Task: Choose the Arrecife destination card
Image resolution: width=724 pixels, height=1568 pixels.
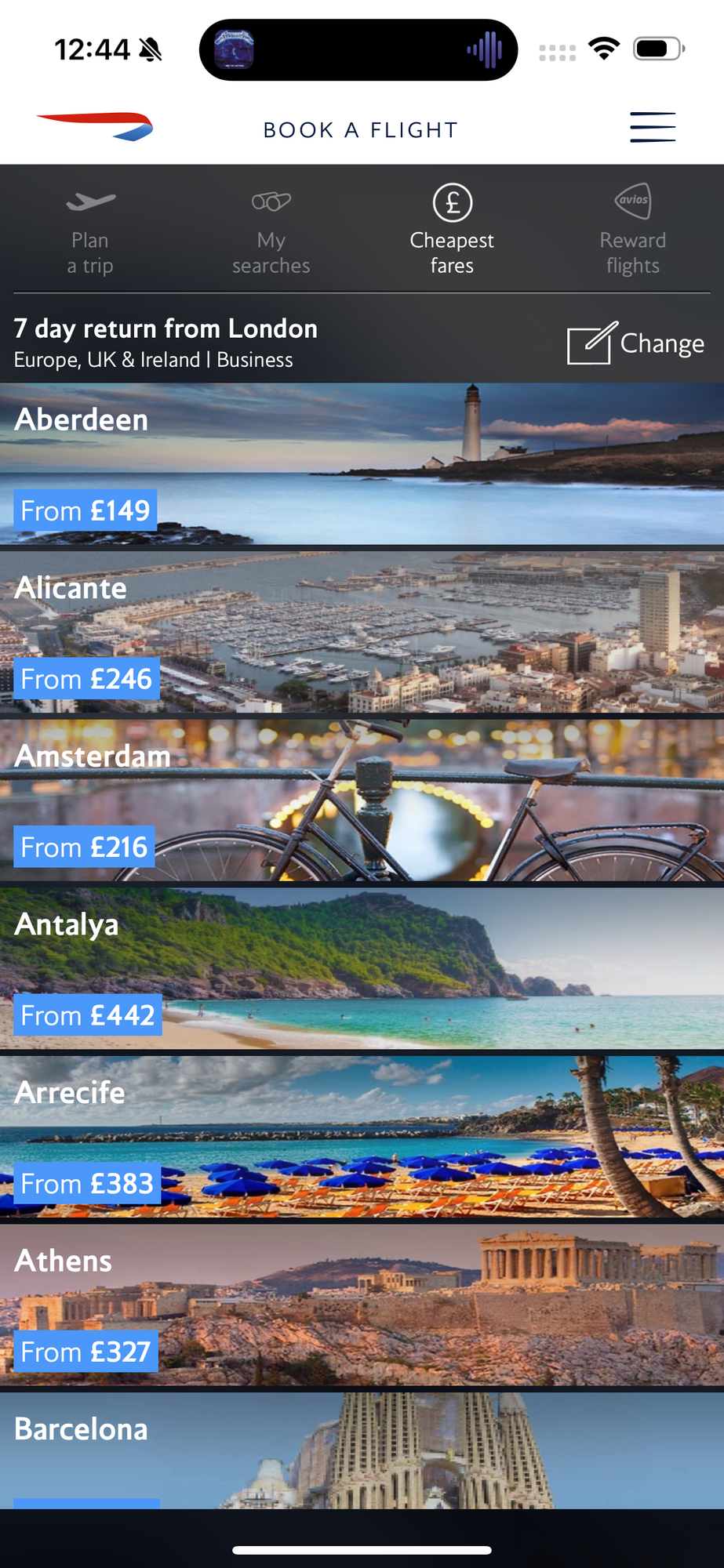Action: point(362,1137)
